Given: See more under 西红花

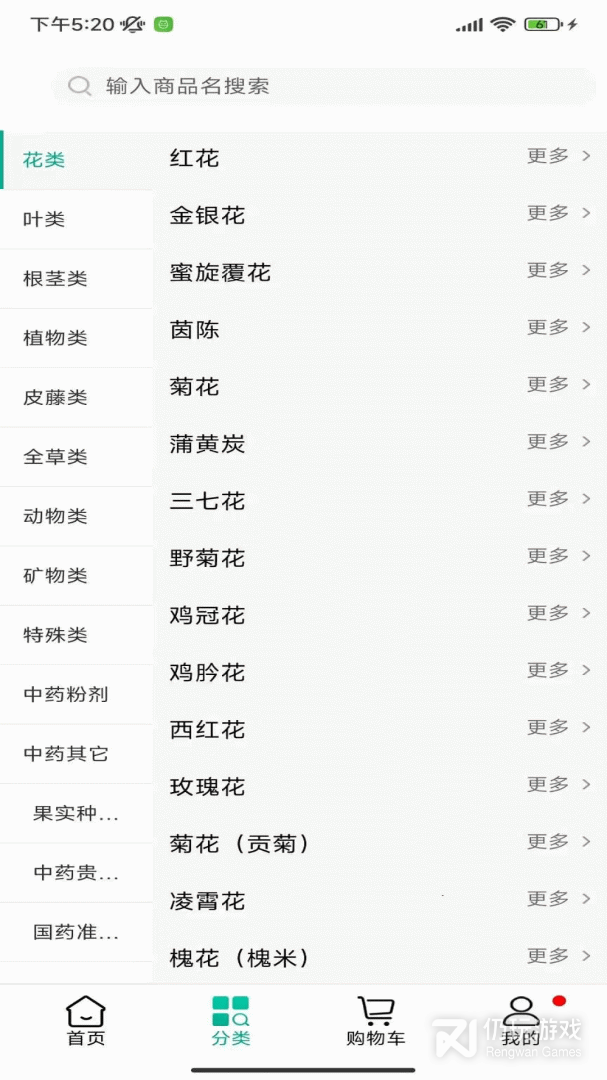Looking at the screenshot, I should click(x=558, y=727).
